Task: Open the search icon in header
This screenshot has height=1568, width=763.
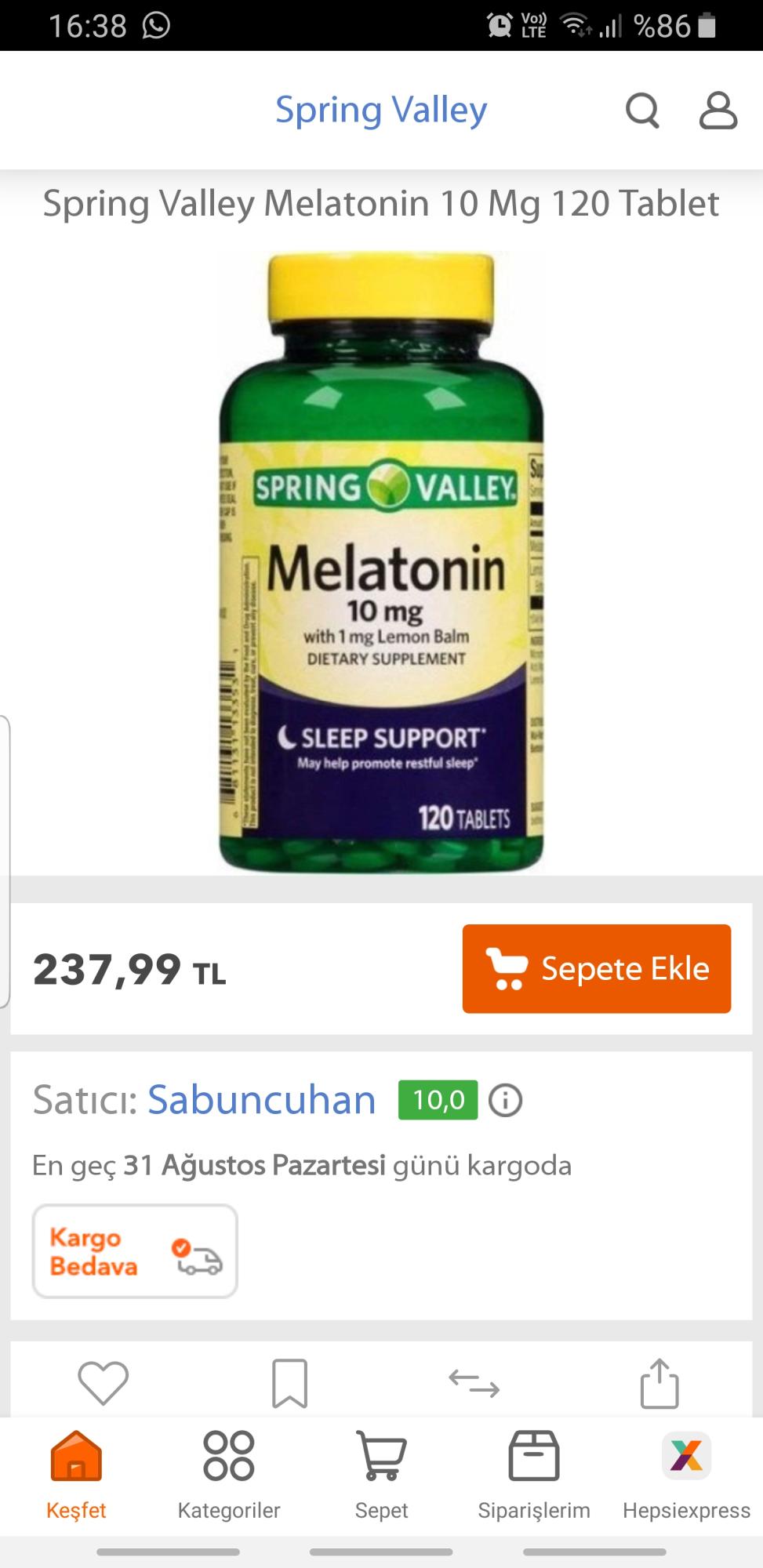Action: pos(642,111)
